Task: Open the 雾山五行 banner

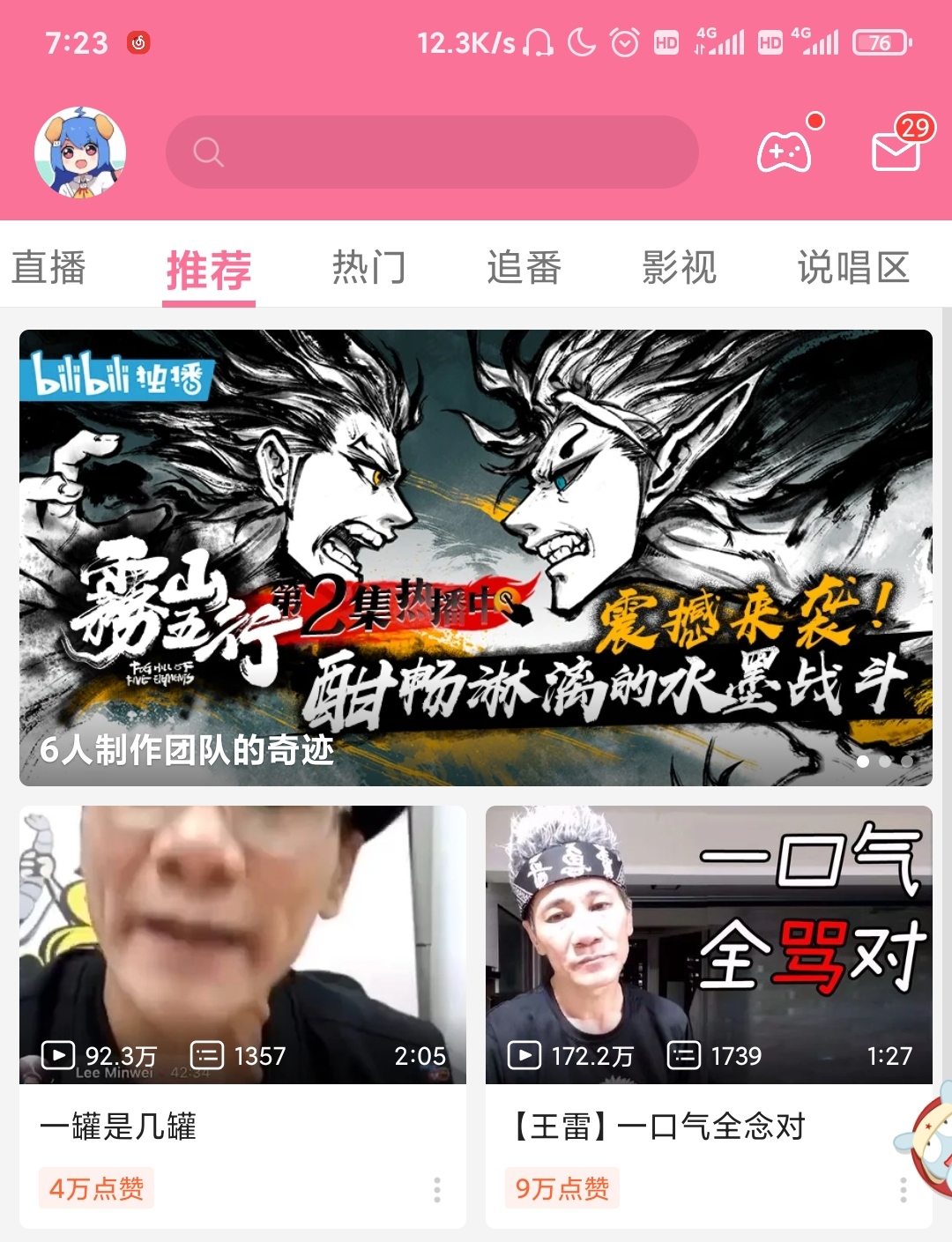Action: coord(476,555)
